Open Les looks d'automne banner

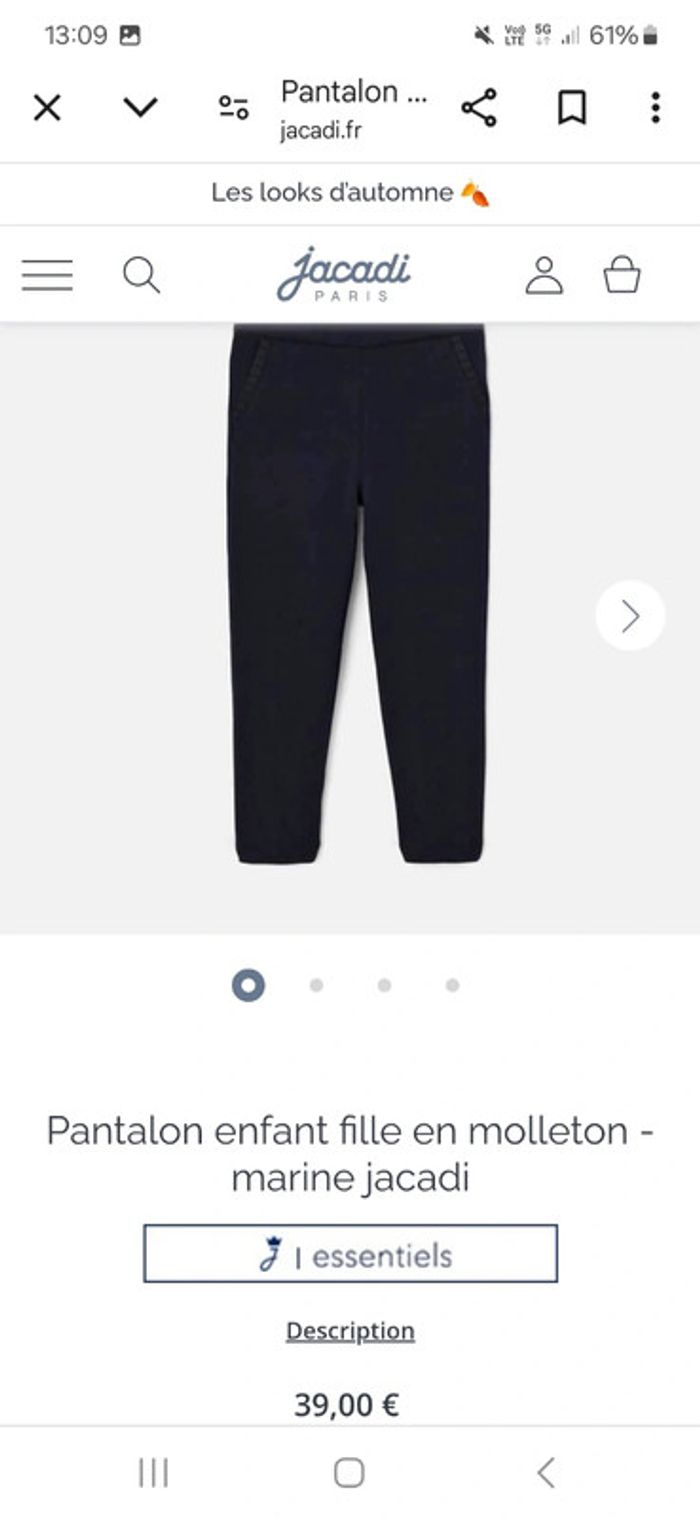[349, 193]
